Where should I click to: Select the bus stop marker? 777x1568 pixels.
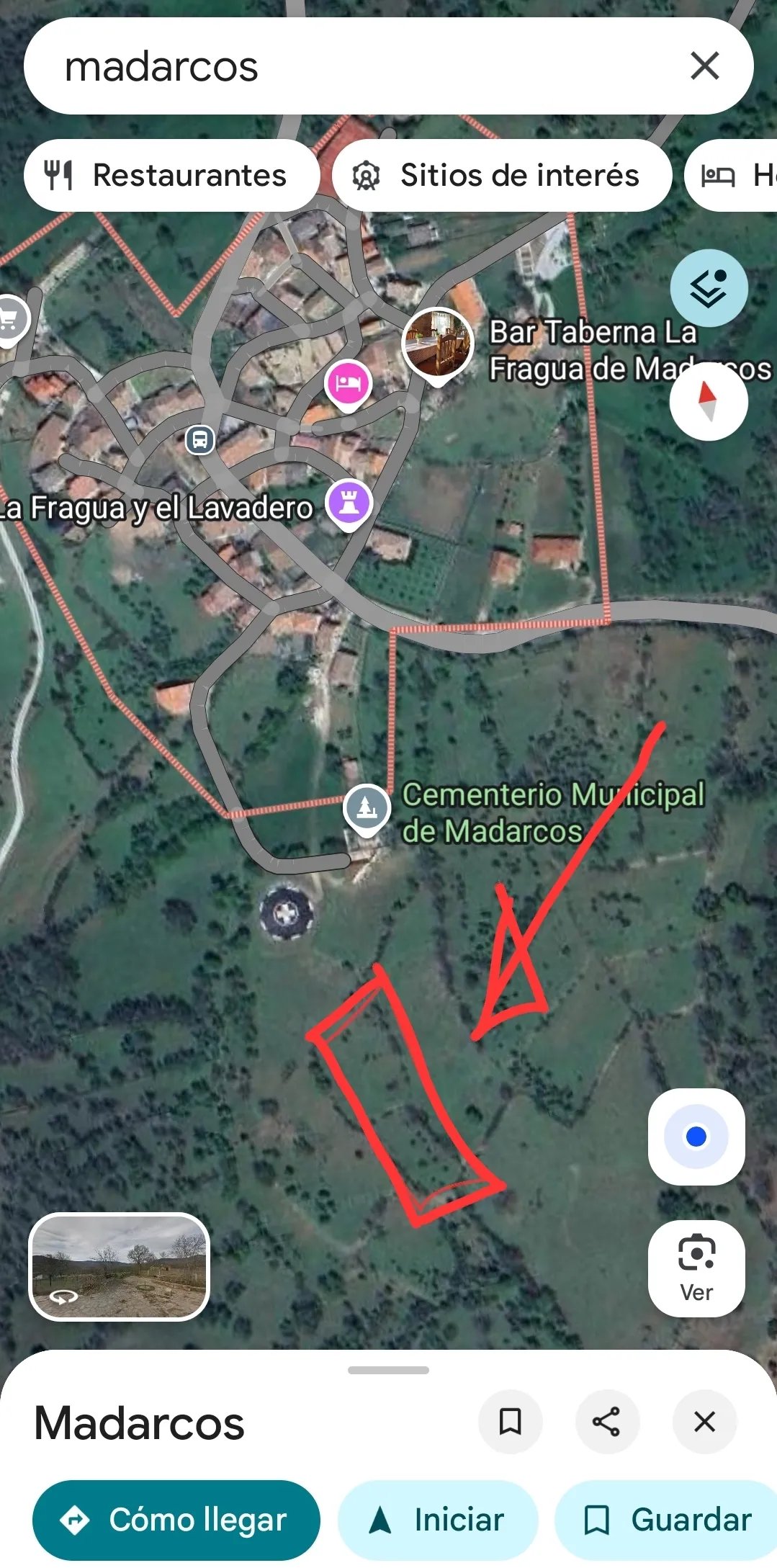tap(200, 439)
